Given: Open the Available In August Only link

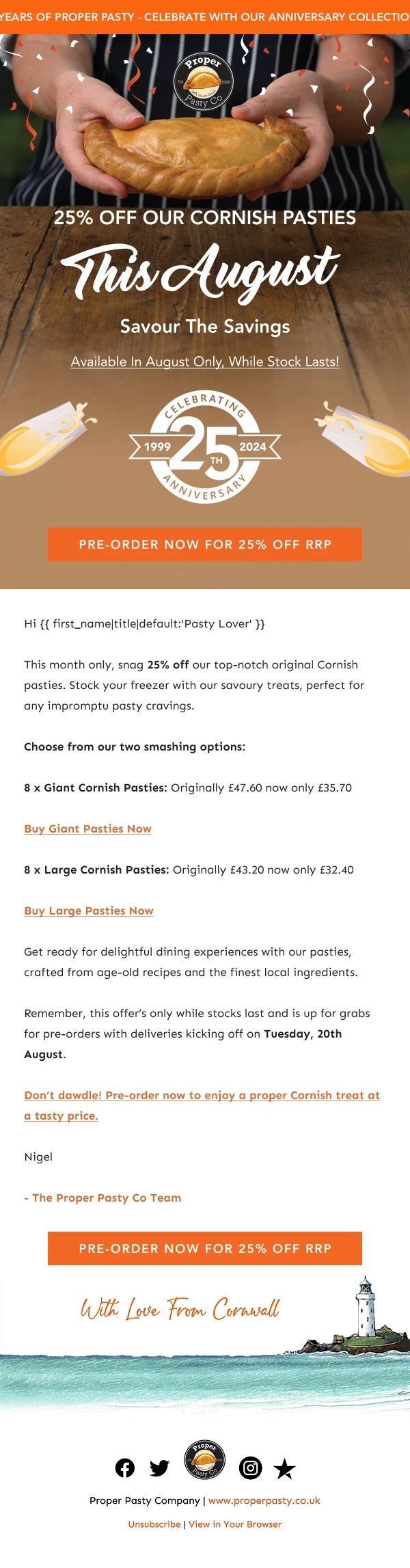Looking at the screenshot, I should click(x=205, y=362).
